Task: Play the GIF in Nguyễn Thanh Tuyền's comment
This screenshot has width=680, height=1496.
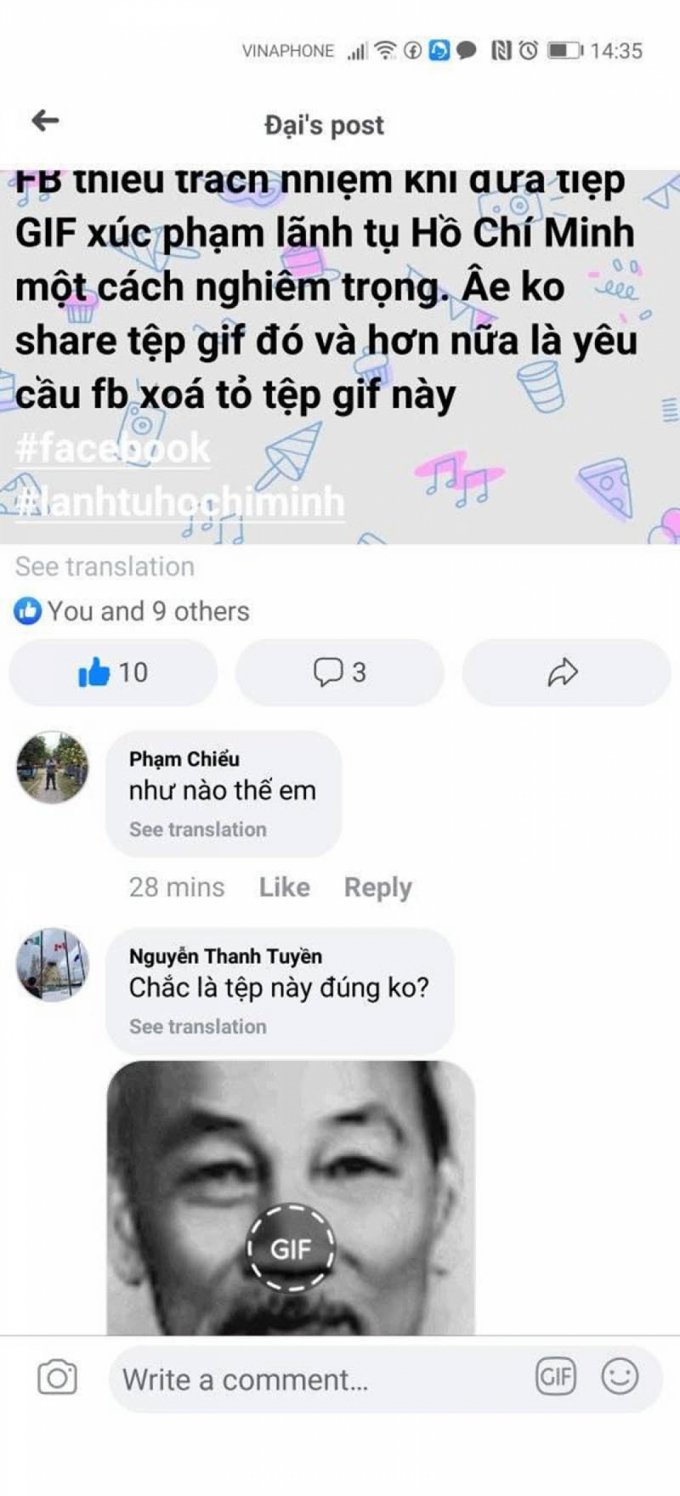Action: [x=291, y=1248]
